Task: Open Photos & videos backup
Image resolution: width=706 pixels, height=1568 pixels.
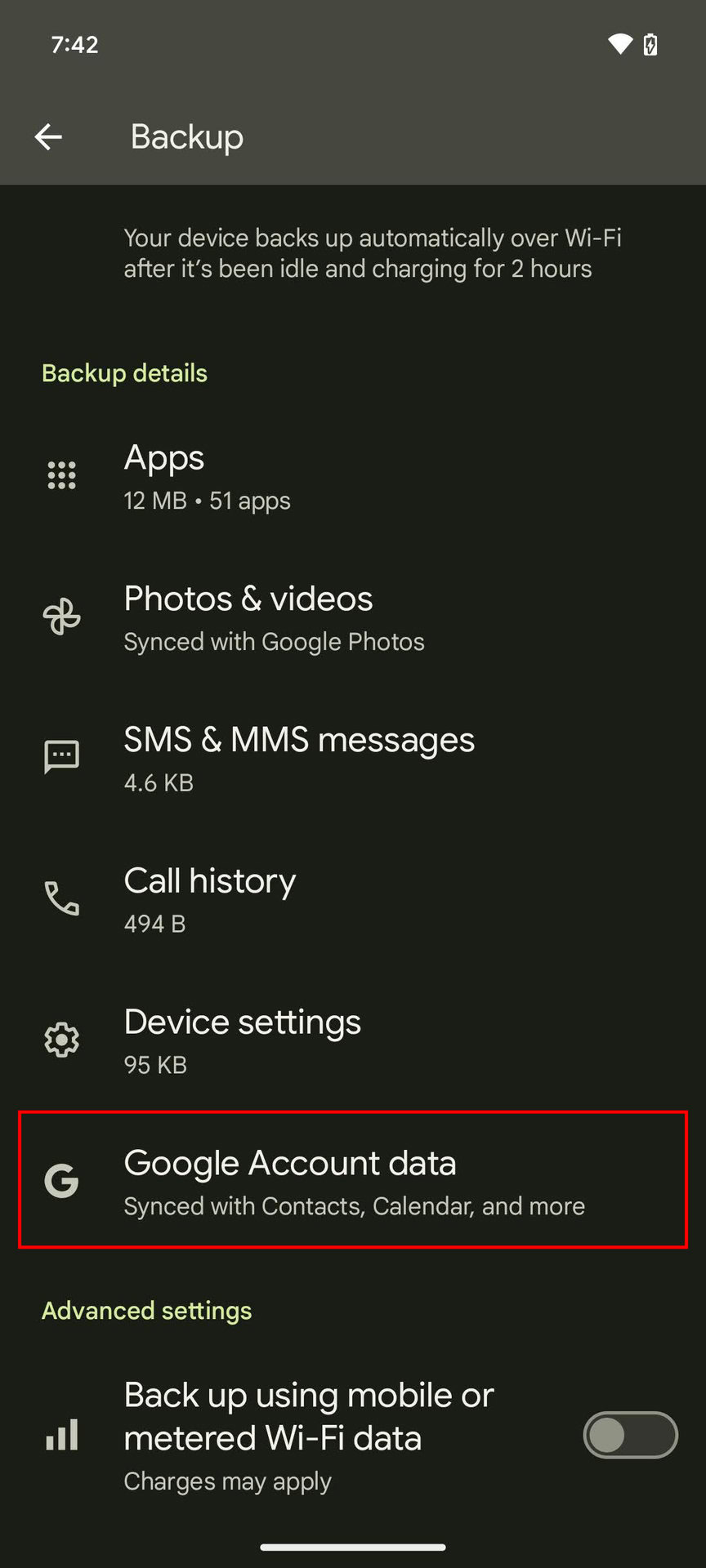Action: point(353,617)
